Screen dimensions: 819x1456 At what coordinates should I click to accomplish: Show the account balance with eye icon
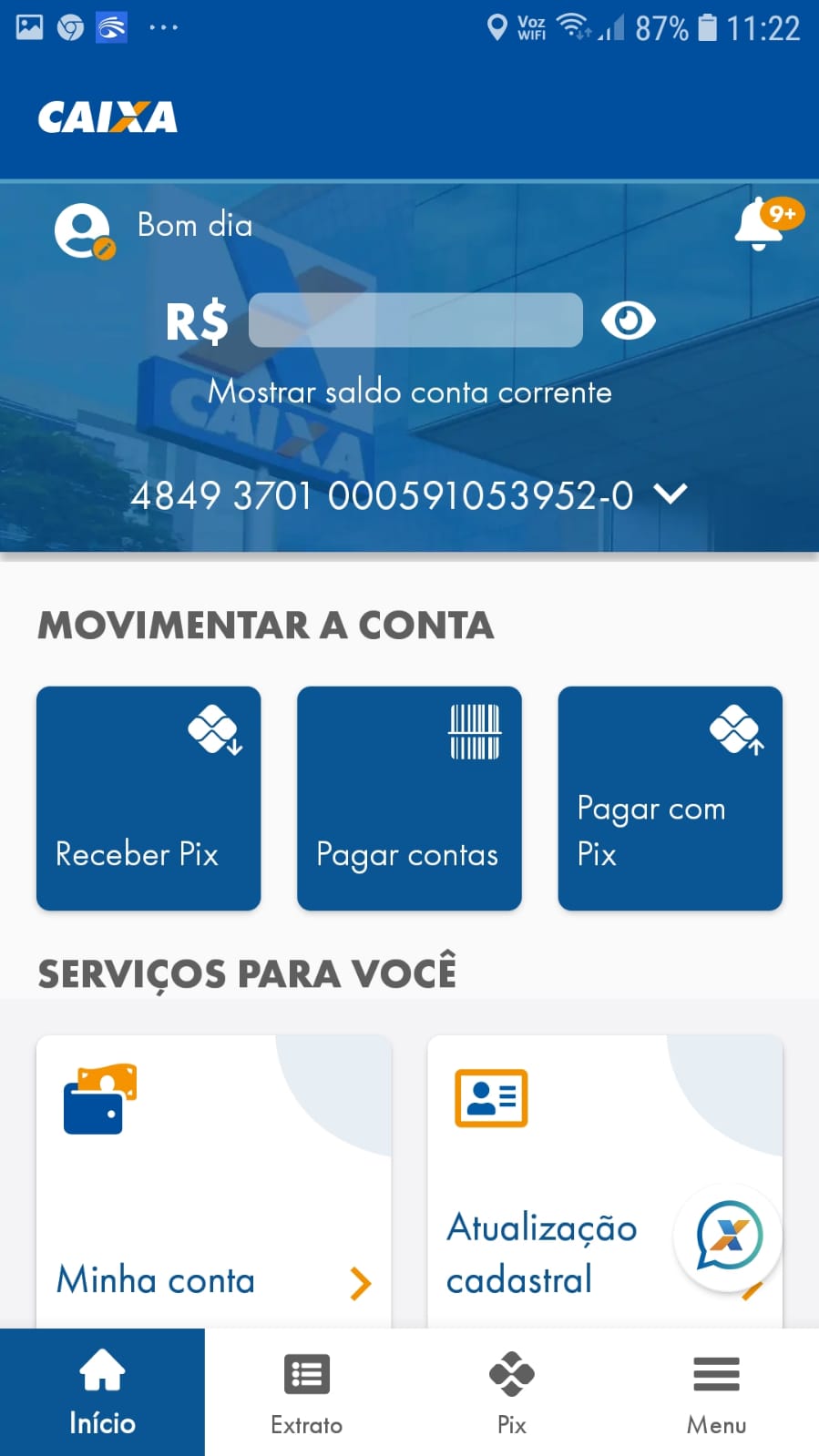click(628, 321)
